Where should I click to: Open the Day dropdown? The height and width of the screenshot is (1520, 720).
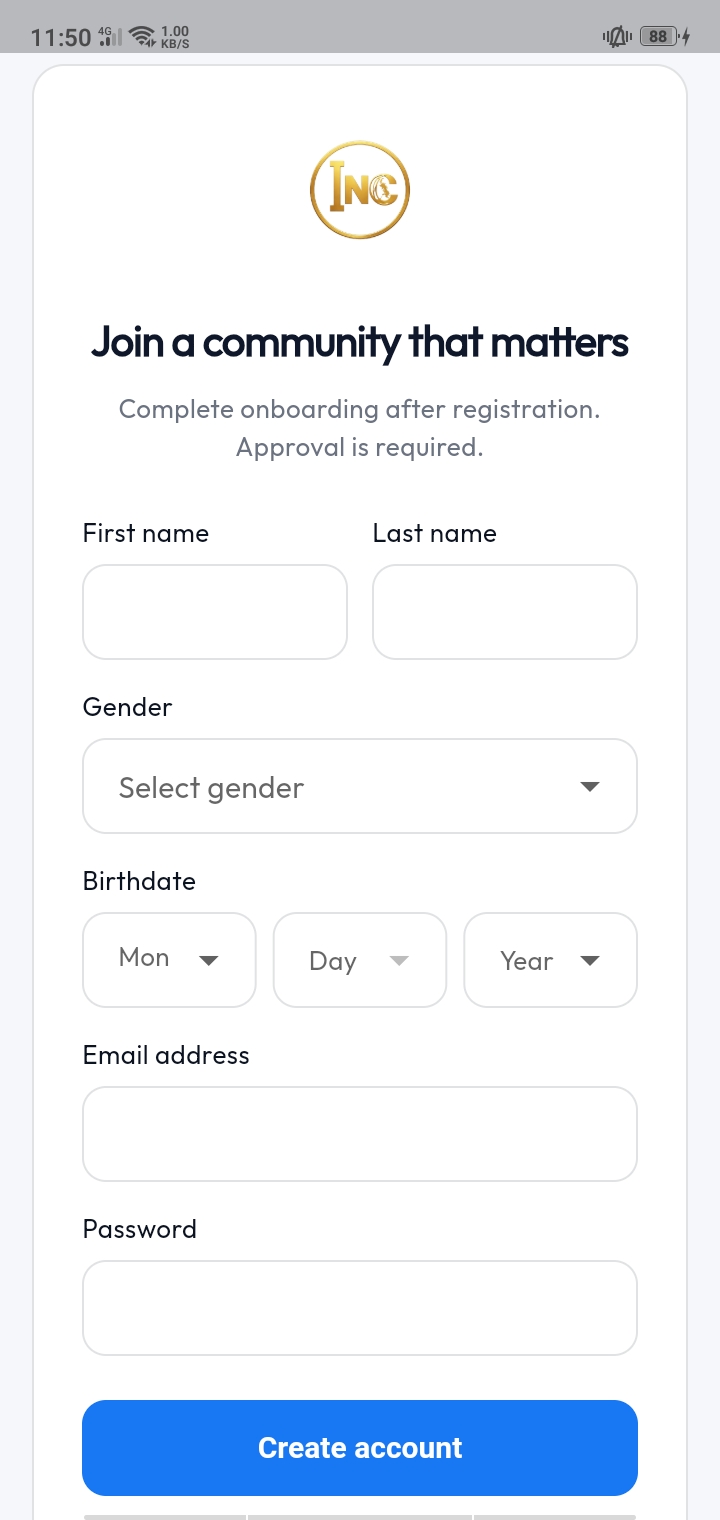pyautogui.click(x=359, y=959)
